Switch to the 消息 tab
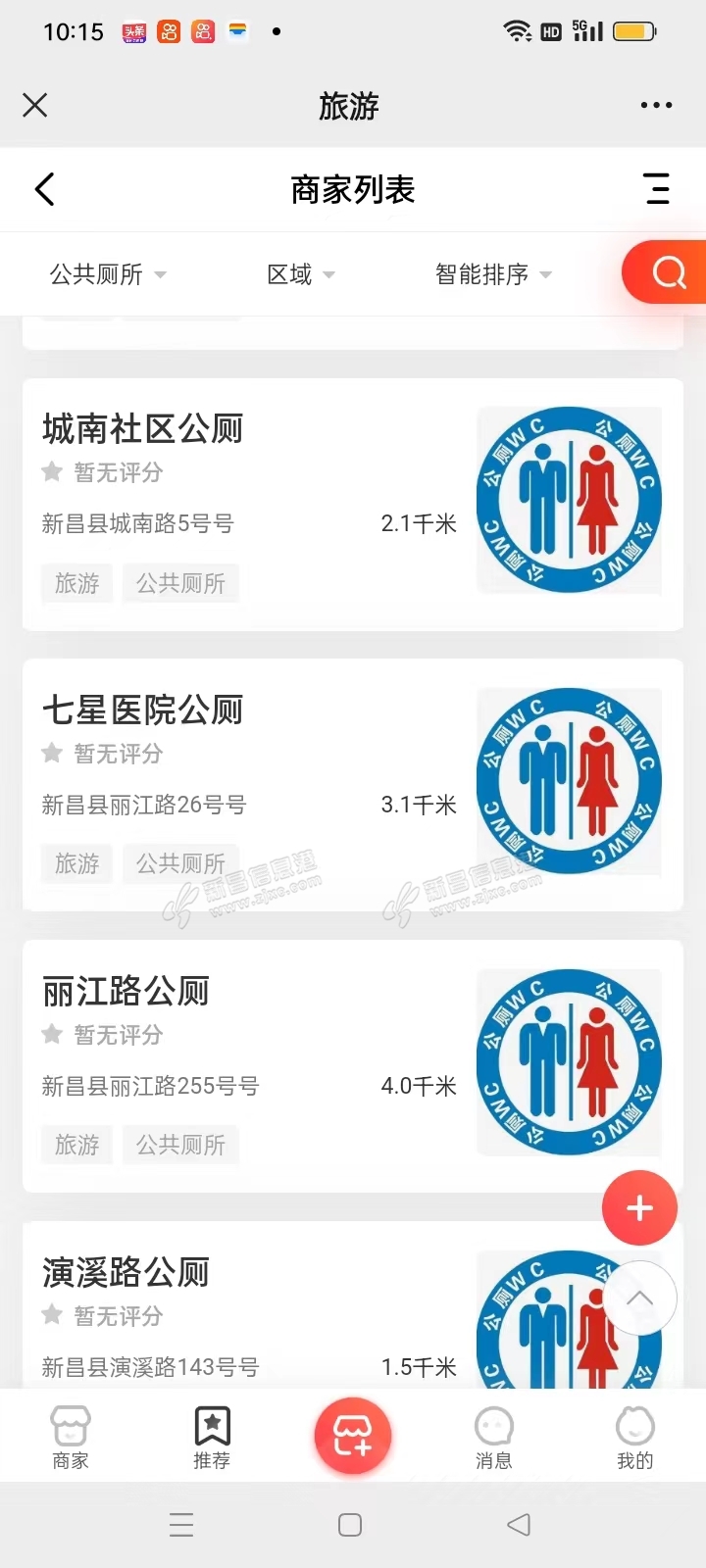The width and height of the screenshot is (706, 1568). pos(494,1437)
